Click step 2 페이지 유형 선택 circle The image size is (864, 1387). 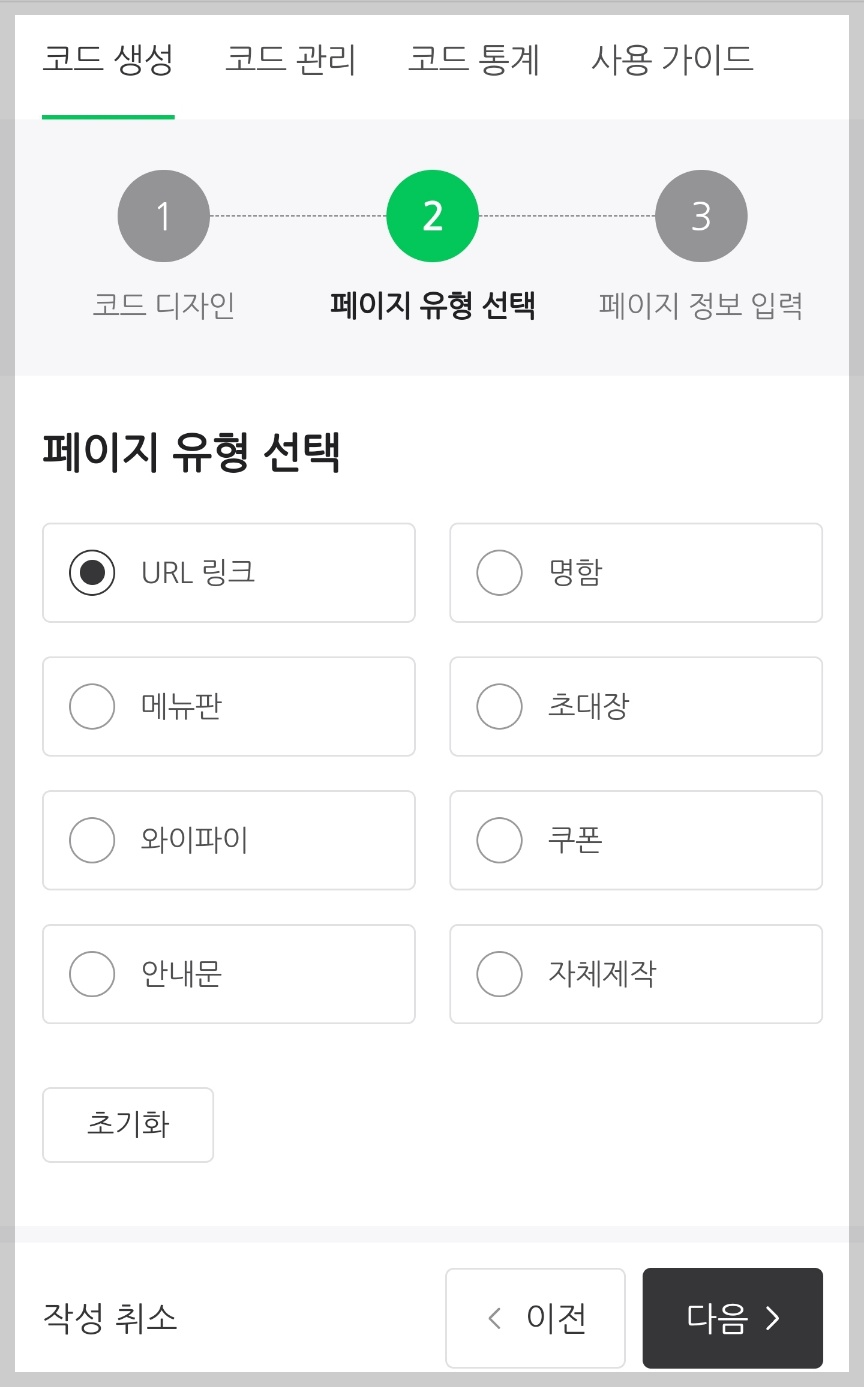click(432, 215)
